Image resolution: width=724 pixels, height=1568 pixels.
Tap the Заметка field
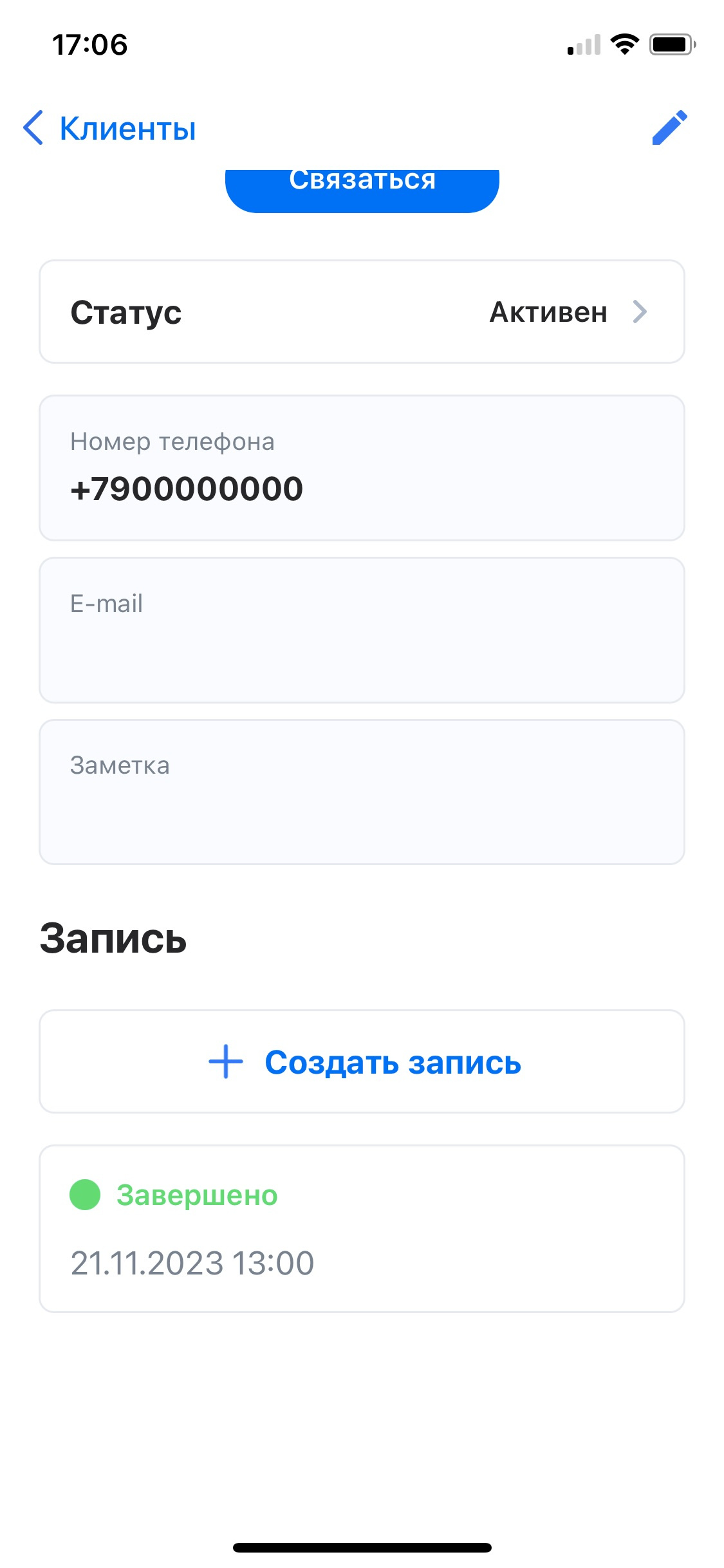tap(362, 792)
